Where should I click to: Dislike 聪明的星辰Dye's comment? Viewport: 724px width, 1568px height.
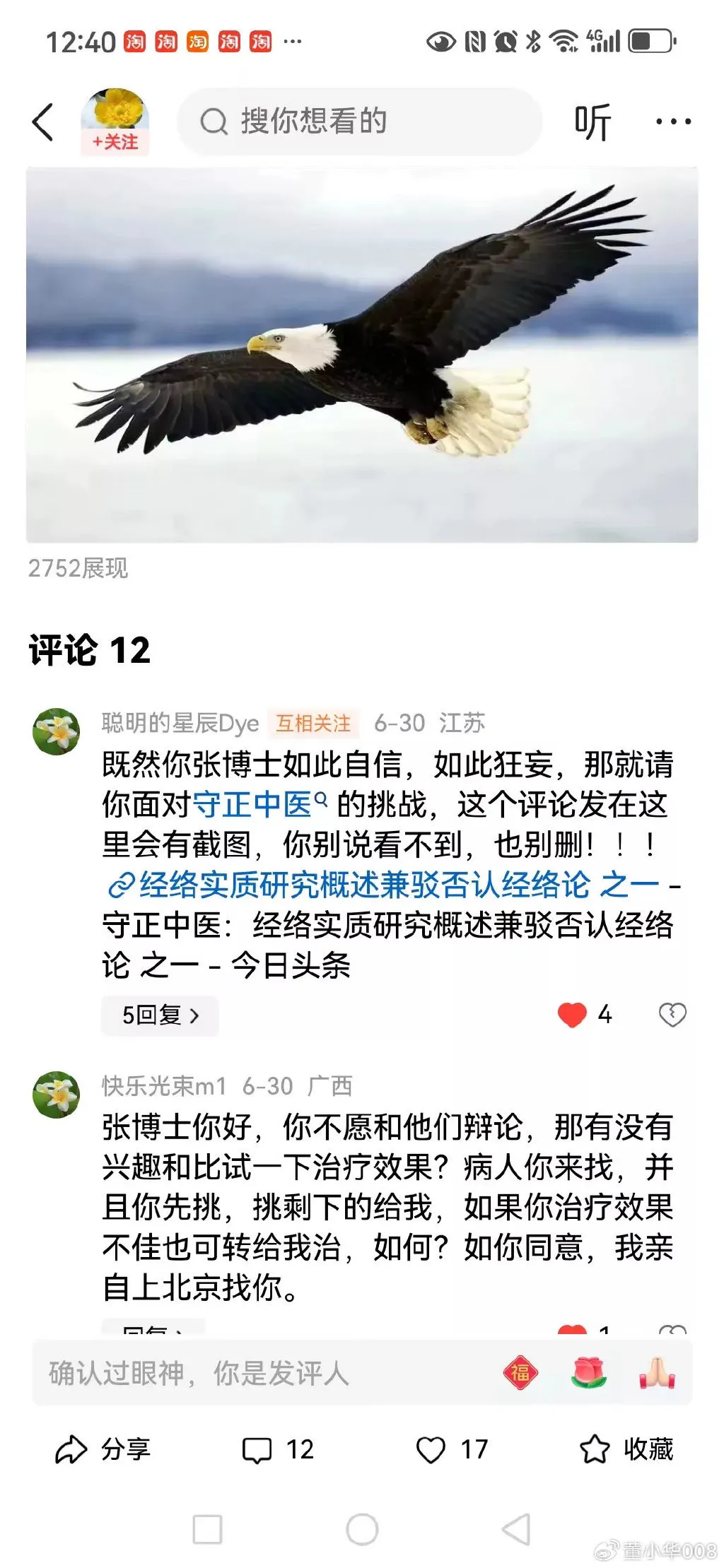click(x=672, y=1015)
